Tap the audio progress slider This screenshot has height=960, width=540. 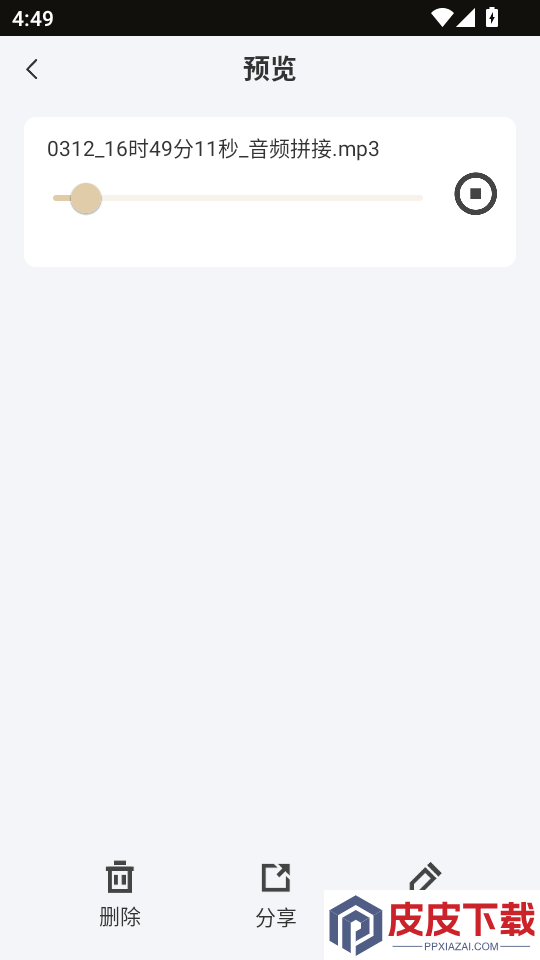(238, 198)
